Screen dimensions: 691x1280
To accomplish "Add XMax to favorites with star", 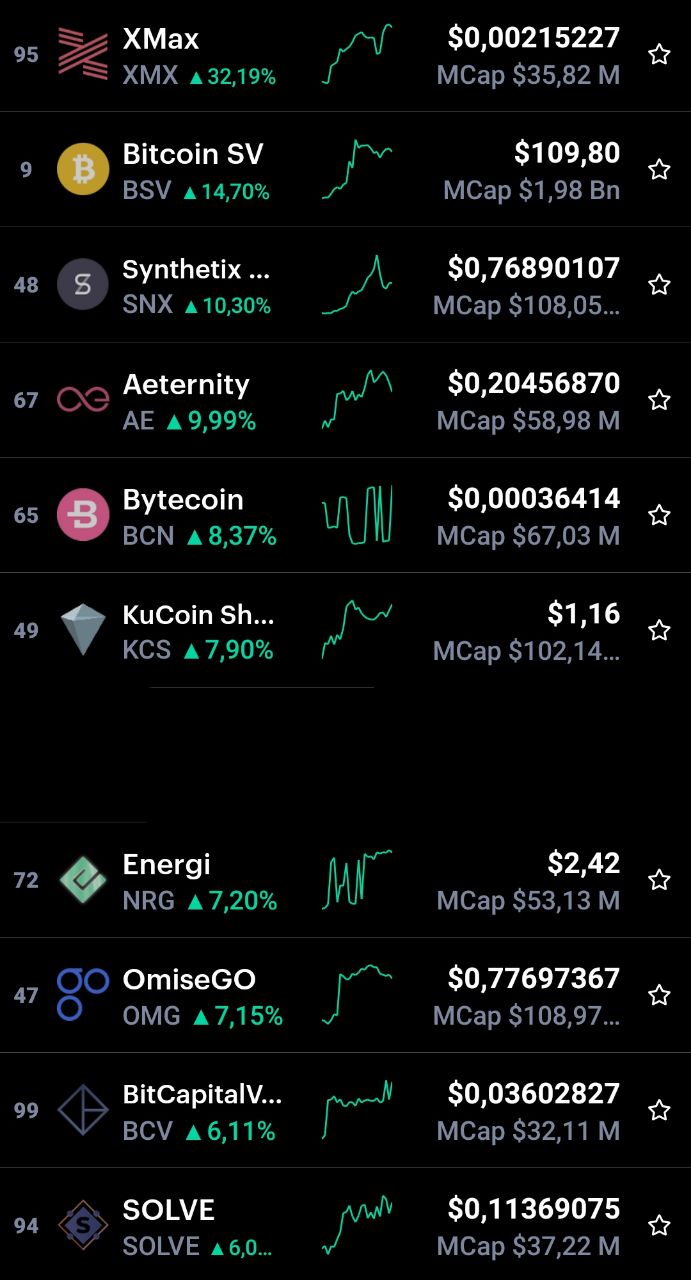I will (x=659, y=55).
